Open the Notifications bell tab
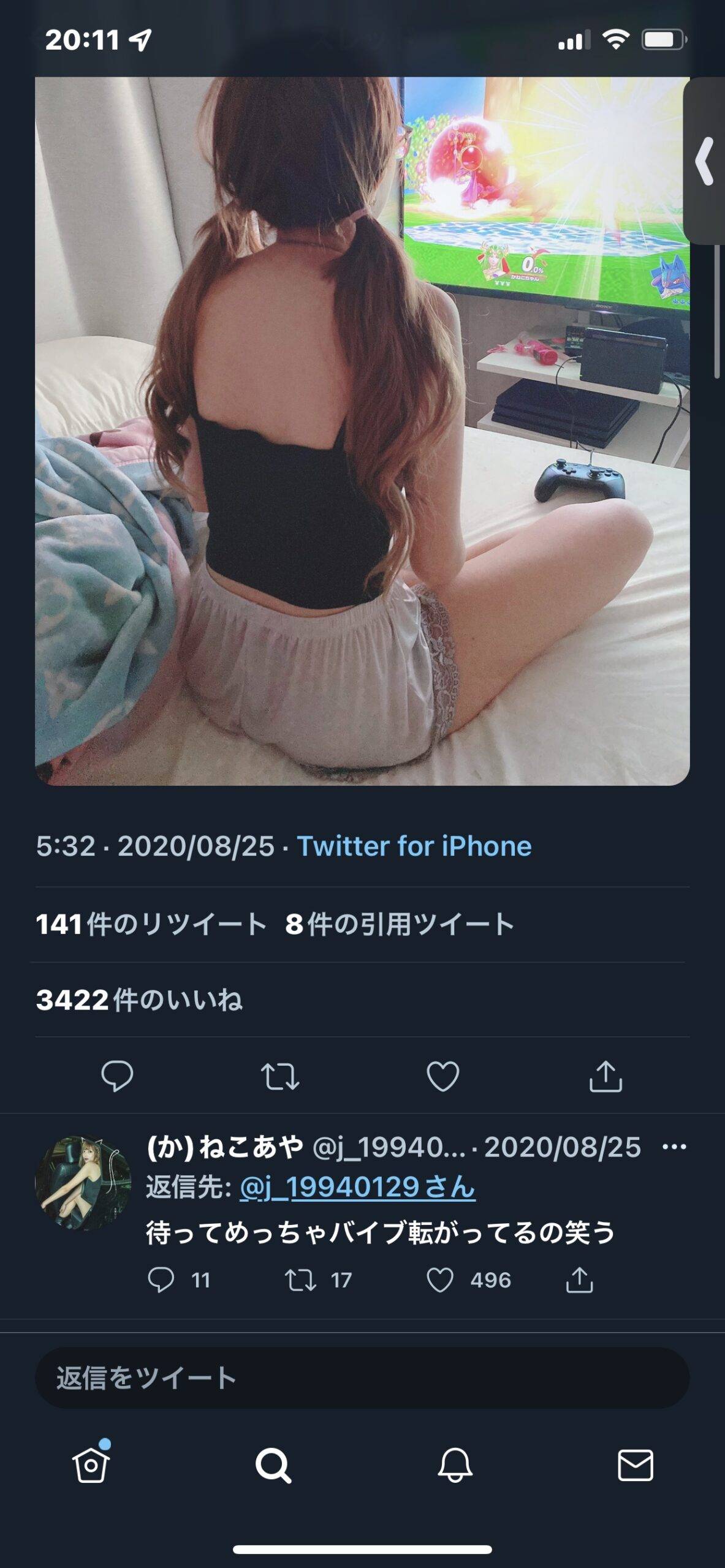Image resolution: width=725 pixels, height=1568 pixels. click(455, 1465)
